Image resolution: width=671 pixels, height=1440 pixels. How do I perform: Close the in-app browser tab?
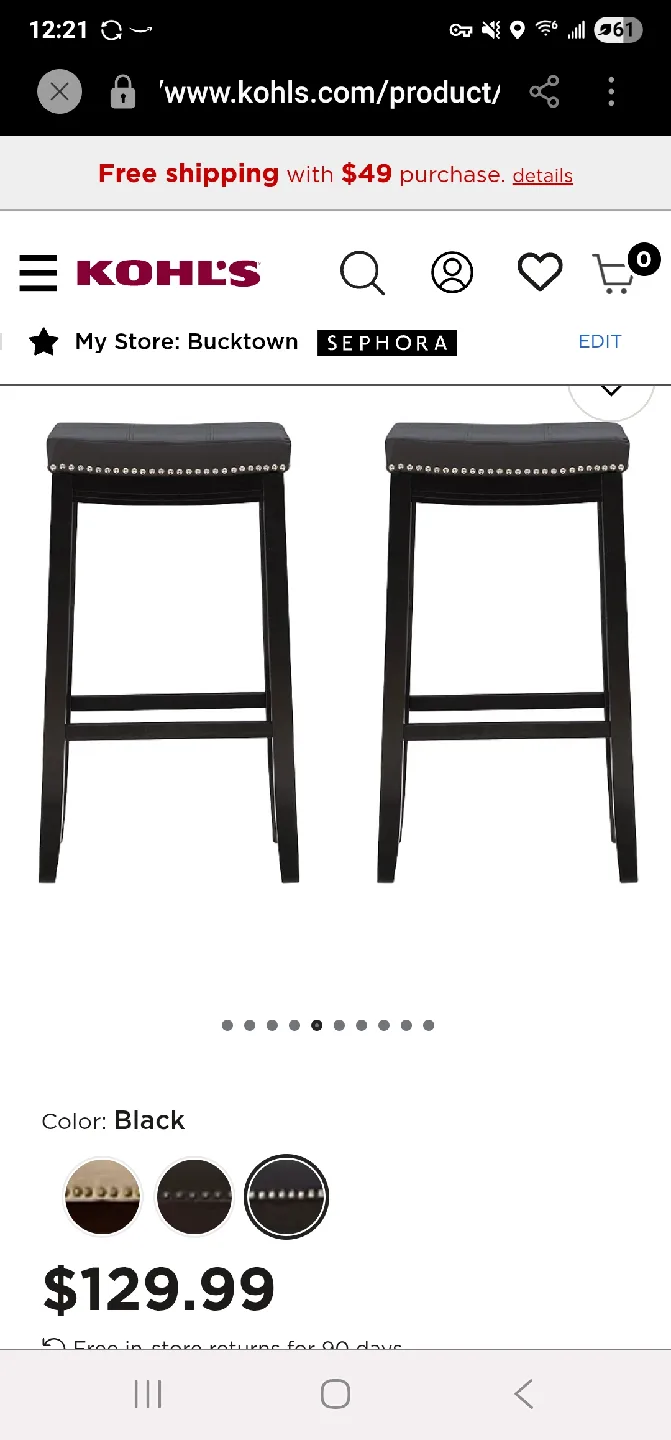pos(59,93)
